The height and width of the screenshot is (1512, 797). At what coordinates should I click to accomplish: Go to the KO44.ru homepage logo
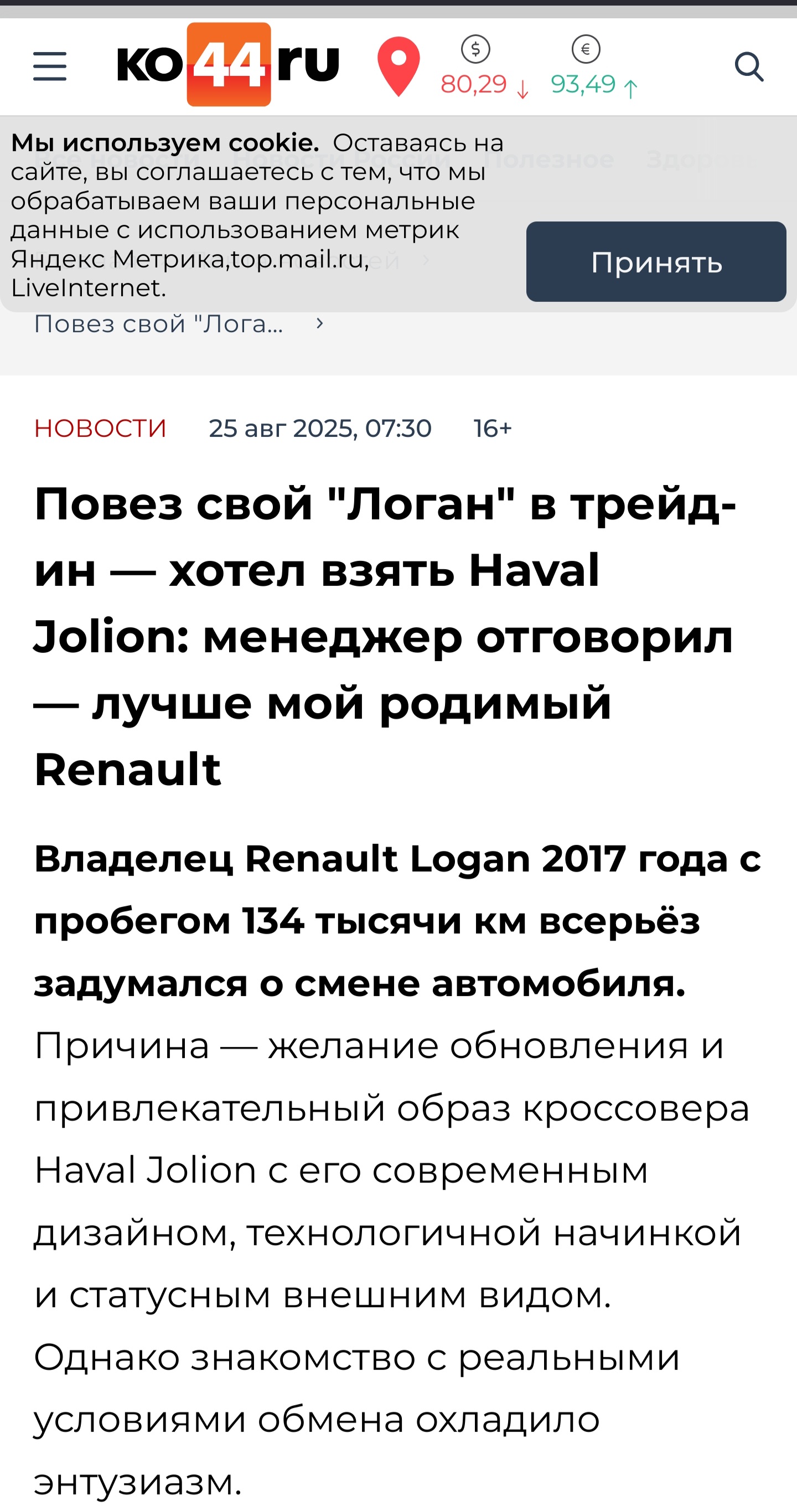[x=228, y=65]
